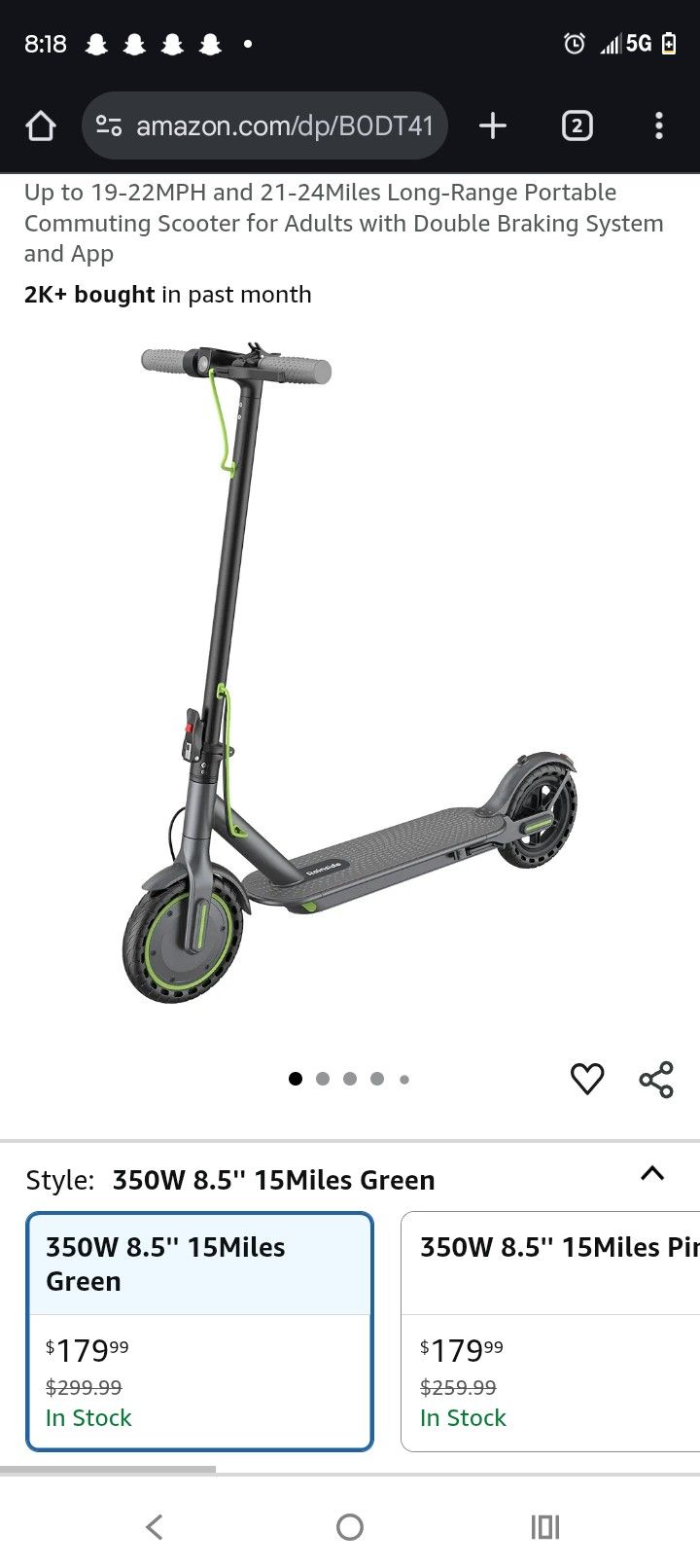Share this product listing
The width and height of the screenshot is (700, 1568).
pyautogui.click(x=656, y=1079)
